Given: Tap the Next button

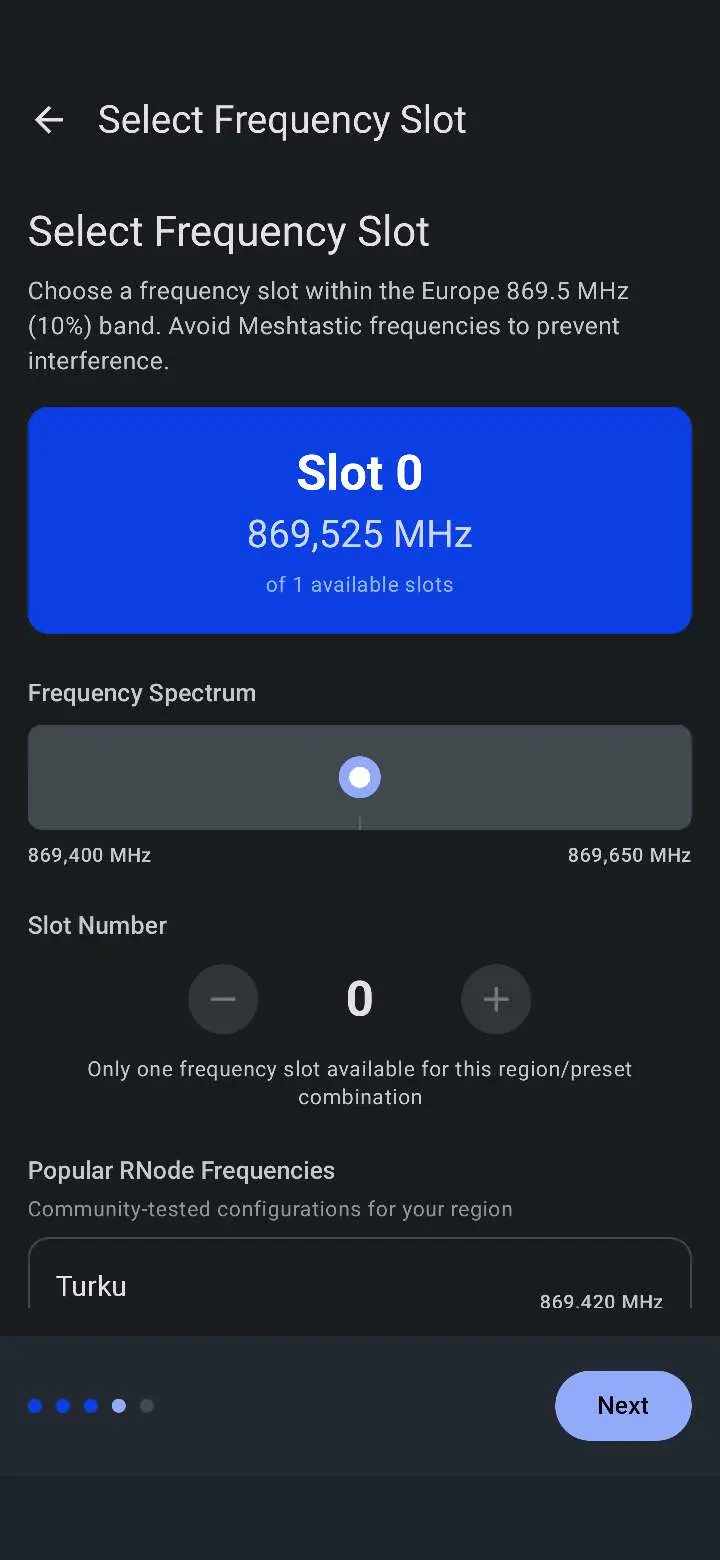Looking at the screenshot, I should point(623,1405).
